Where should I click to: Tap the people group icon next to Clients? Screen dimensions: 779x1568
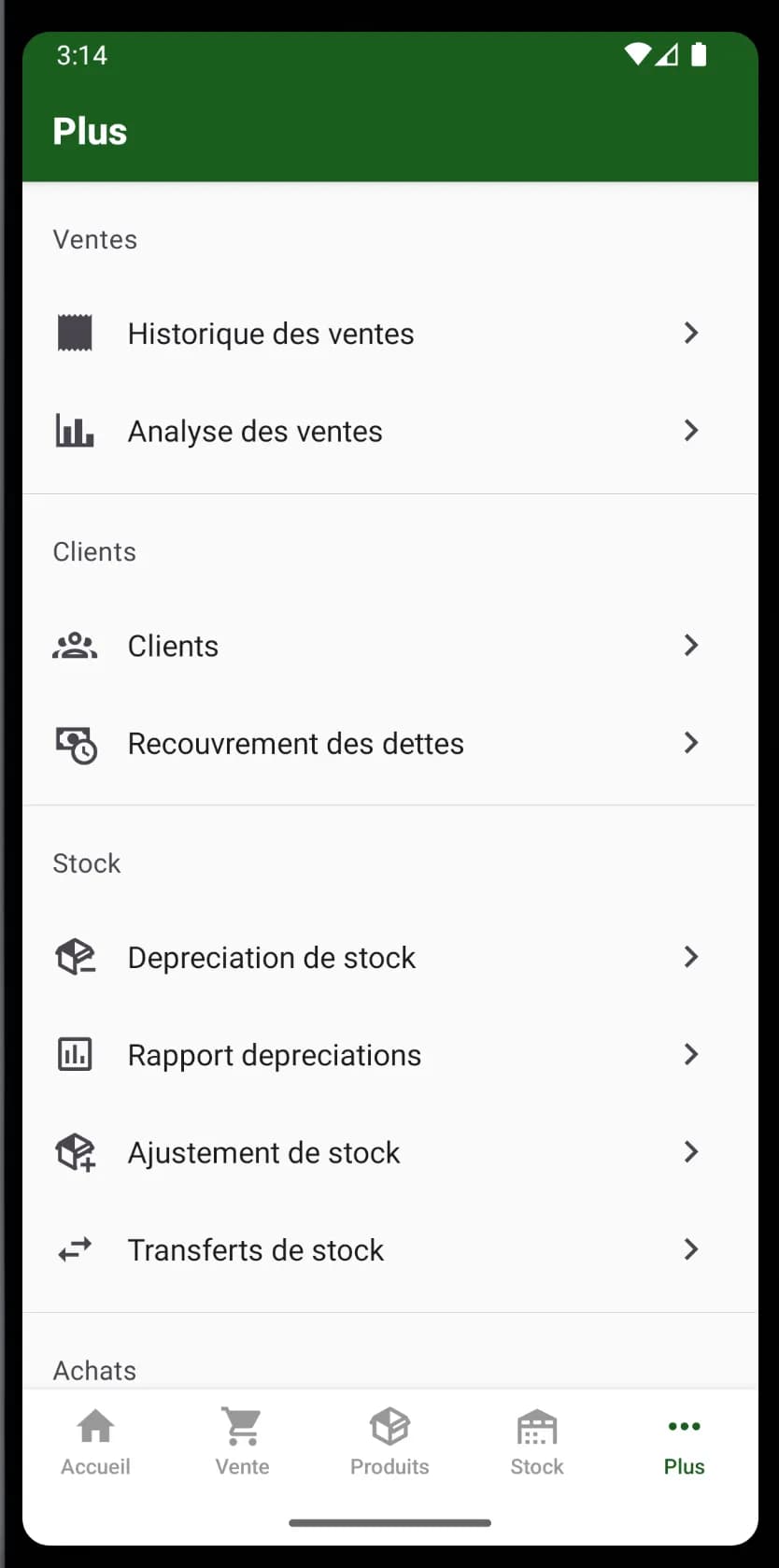pyautogui.click(x=76, y=645)
